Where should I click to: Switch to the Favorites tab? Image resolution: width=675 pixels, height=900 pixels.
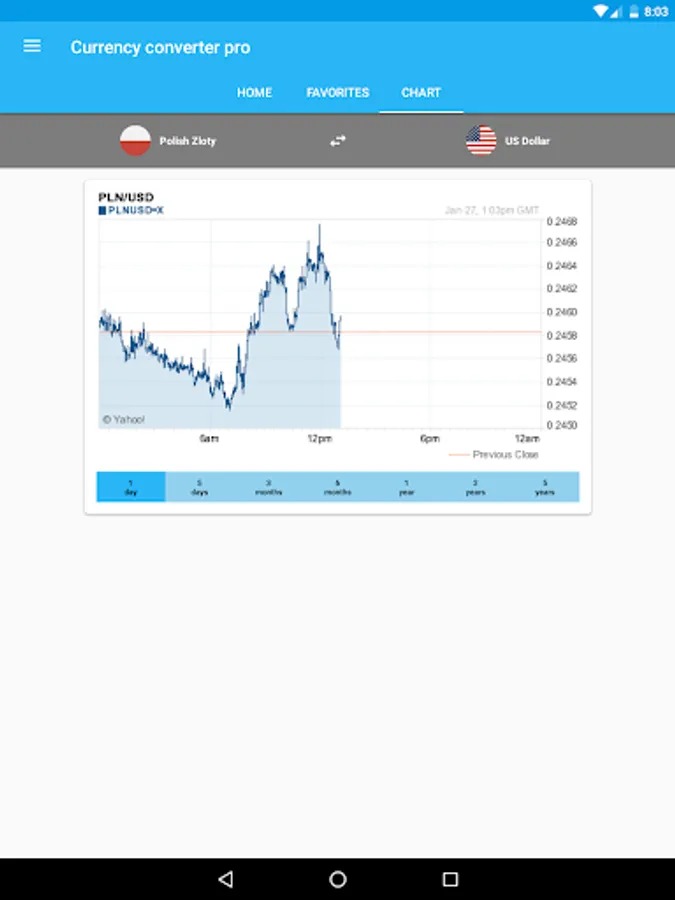tap(338, 92)
